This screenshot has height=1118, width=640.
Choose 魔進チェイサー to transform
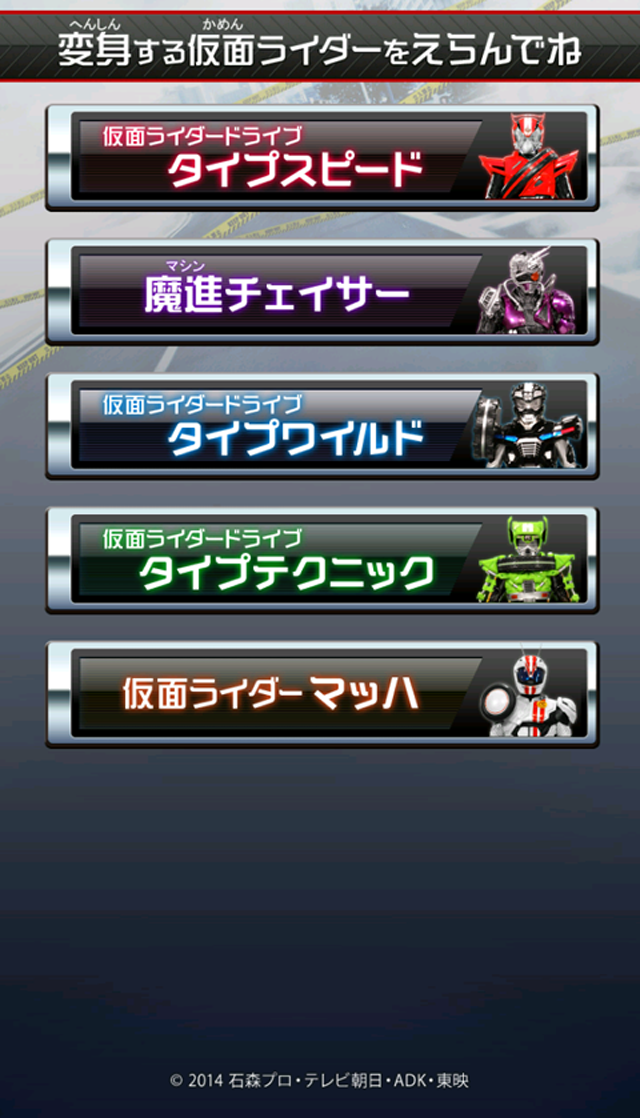322,292
